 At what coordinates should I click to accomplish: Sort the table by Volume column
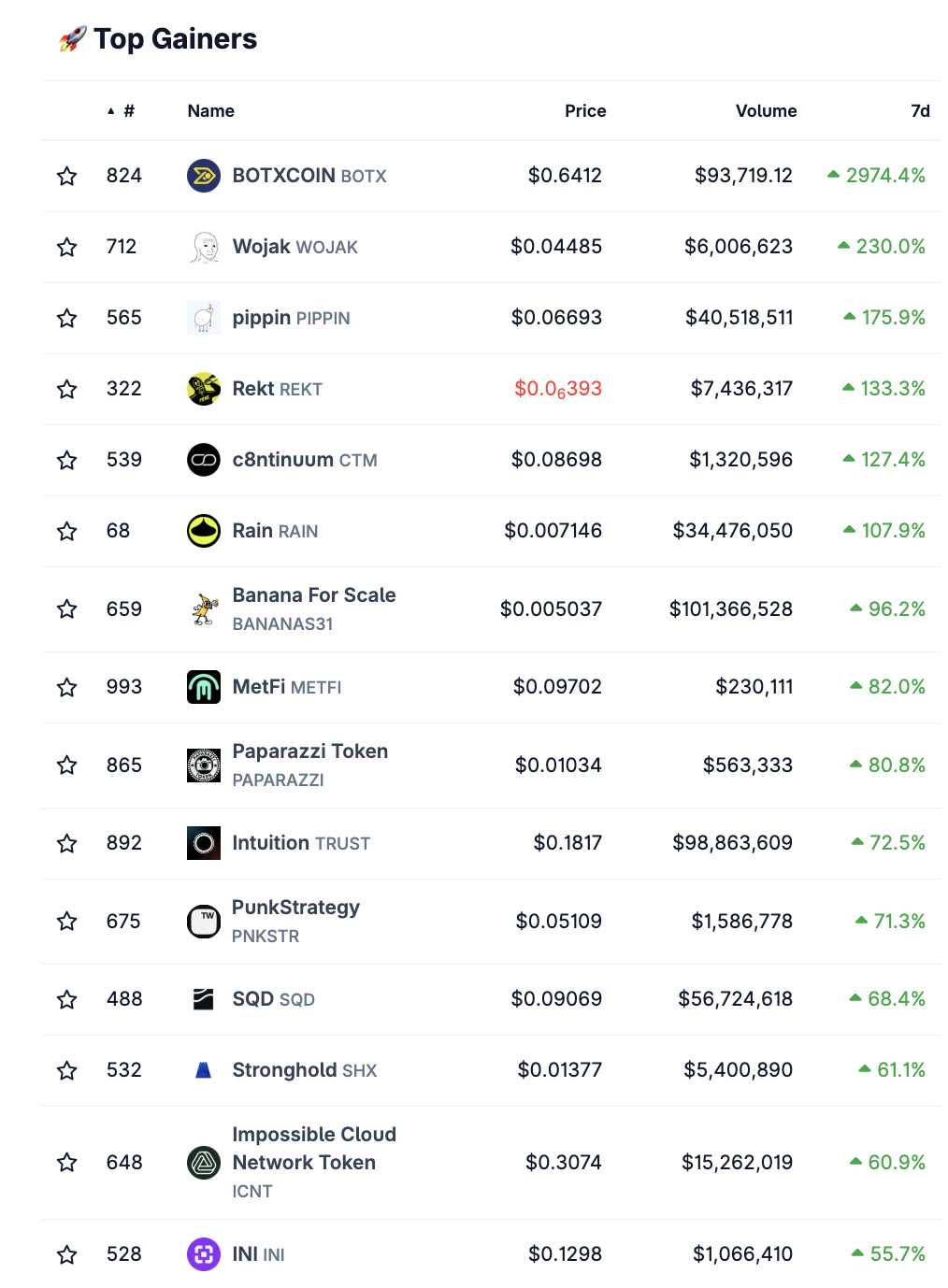765,111
